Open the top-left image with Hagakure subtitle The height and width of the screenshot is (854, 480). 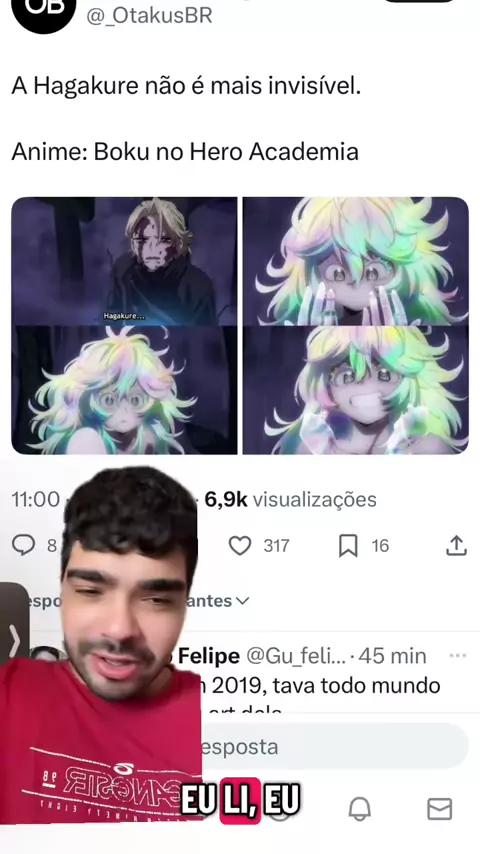pos(124,261)
